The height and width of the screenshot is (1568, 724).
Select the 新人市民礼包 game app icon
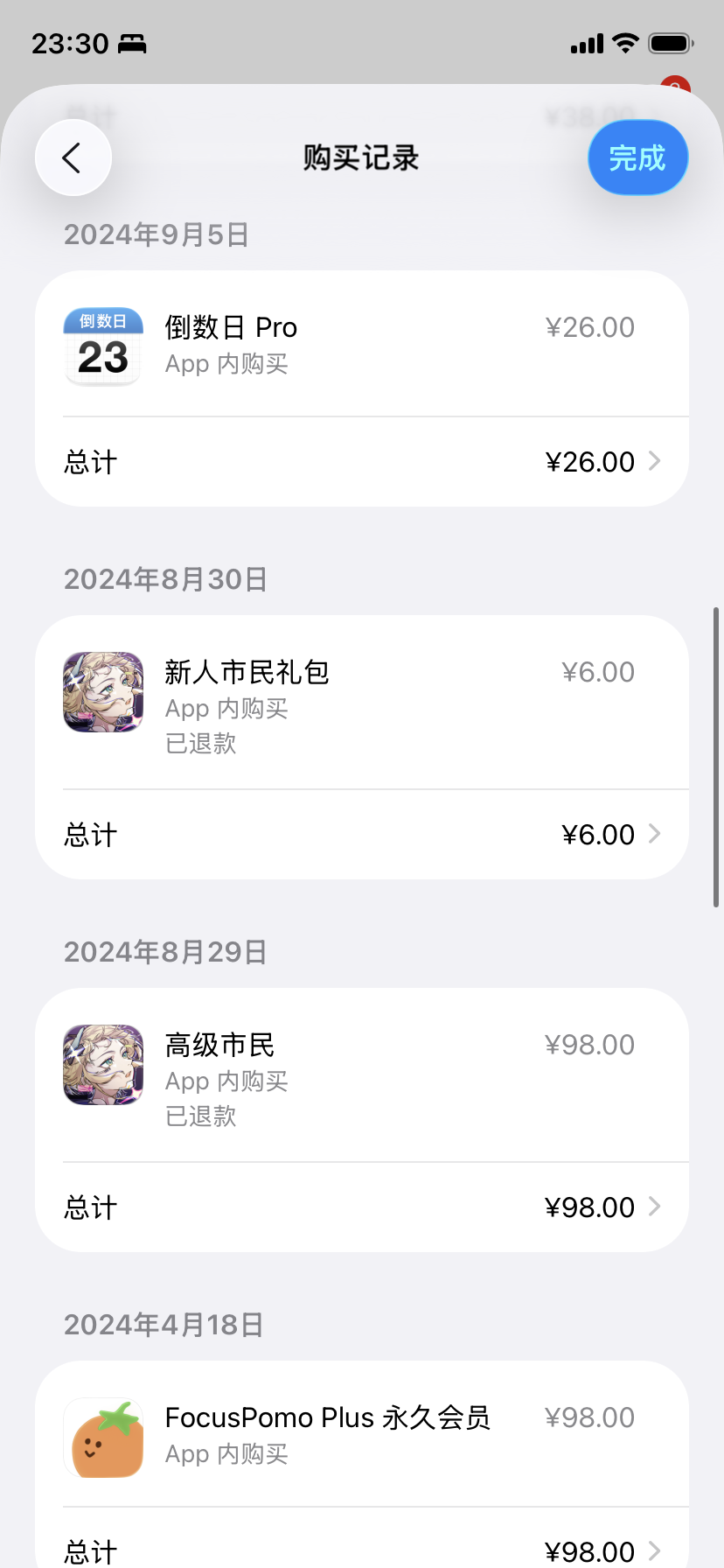tap(102, 691)
